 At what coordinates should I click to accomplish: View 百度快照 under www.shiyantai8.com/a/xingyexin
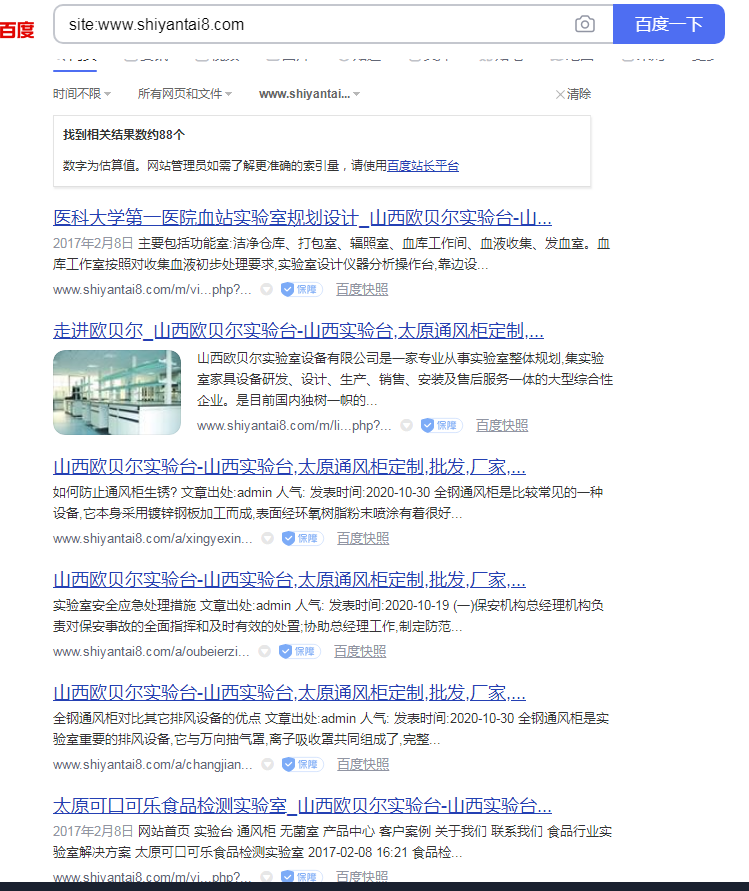coord(363,538)
